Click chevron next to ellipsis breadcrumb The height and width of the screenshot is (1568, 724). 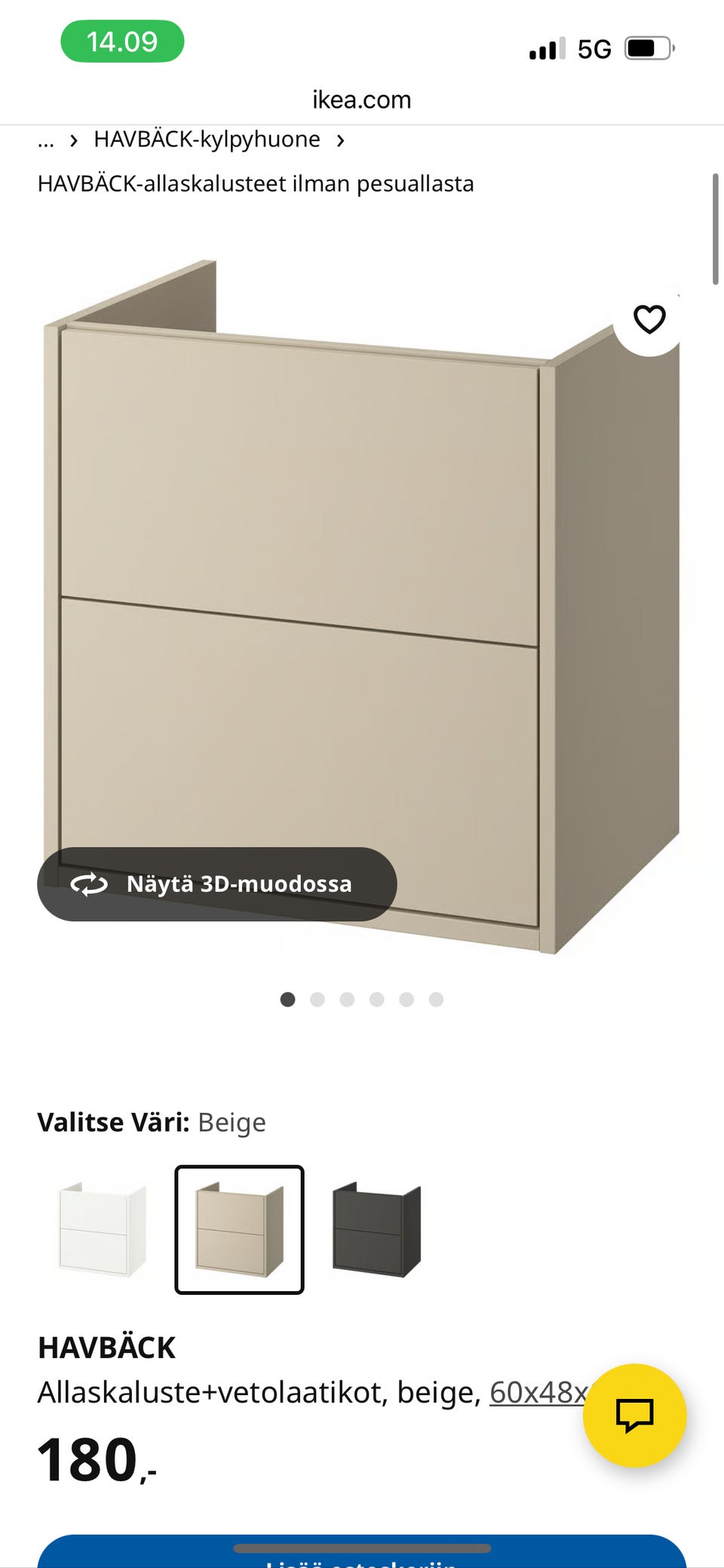pyautogui.click(x=73, y=140)
